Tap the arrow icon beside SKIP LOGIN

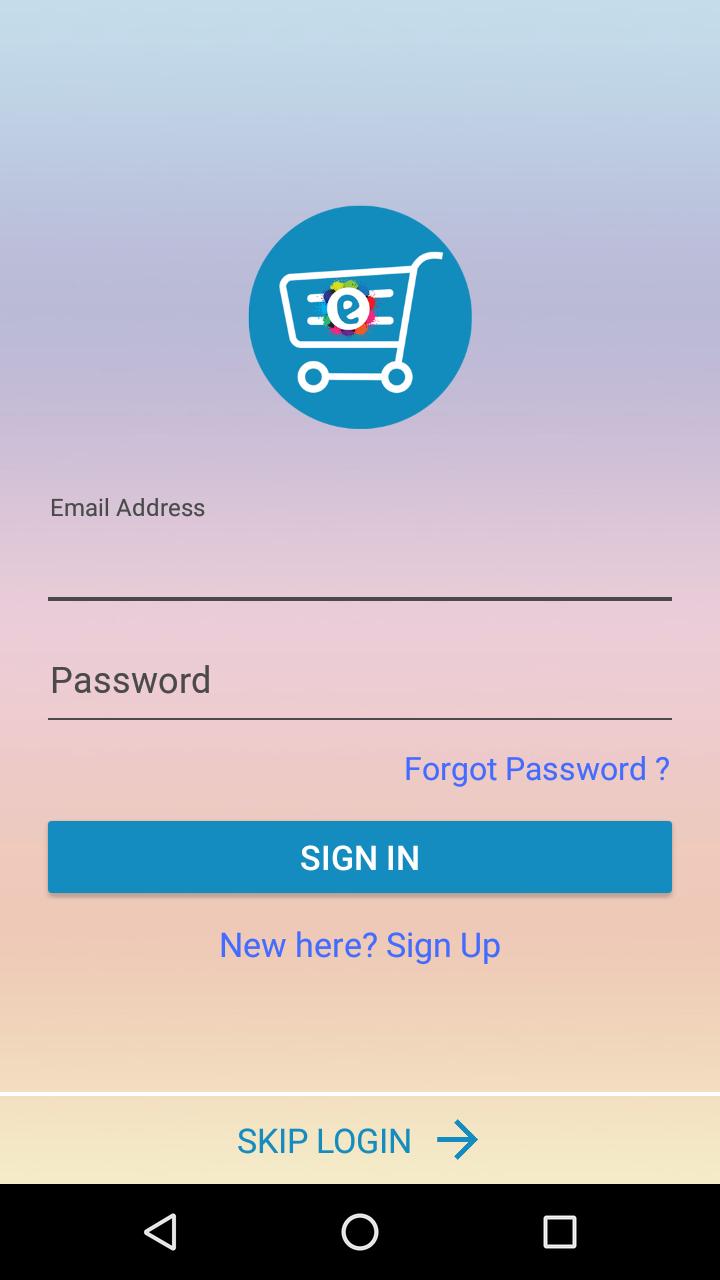[459, 1140]
